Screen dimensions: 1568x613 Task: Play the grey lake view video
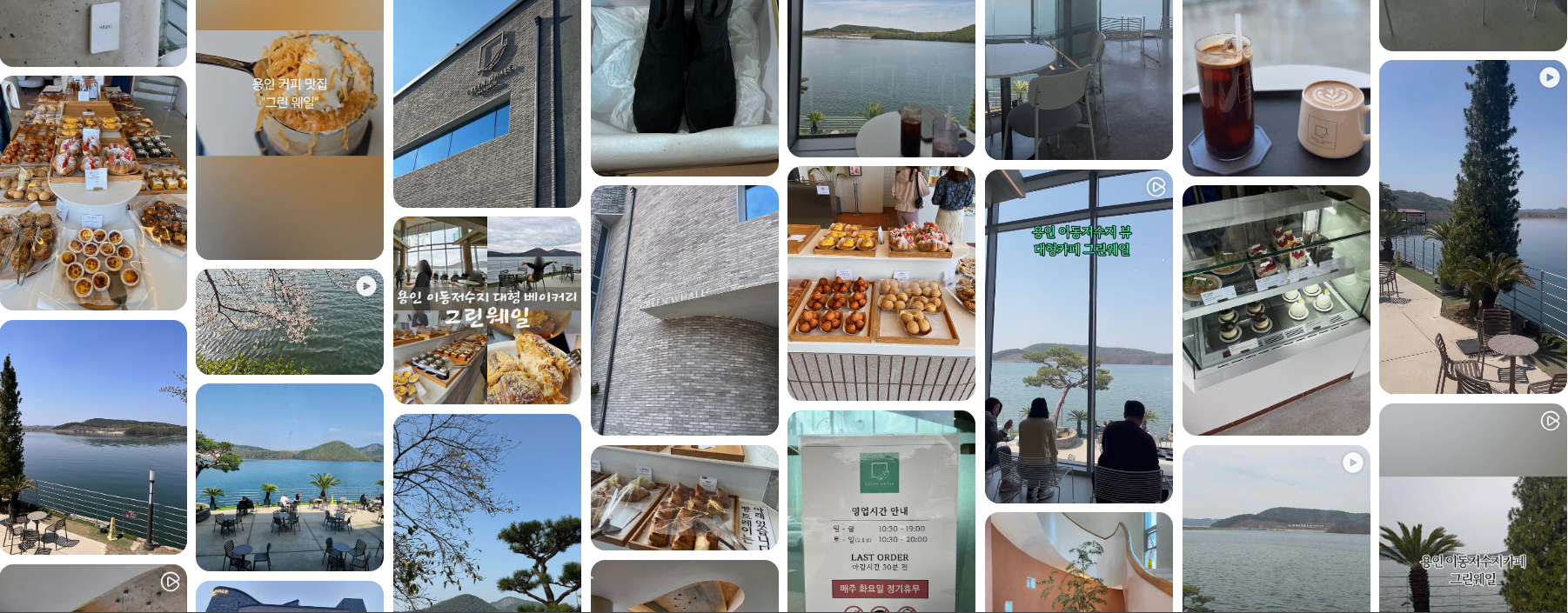(1276, 529)
